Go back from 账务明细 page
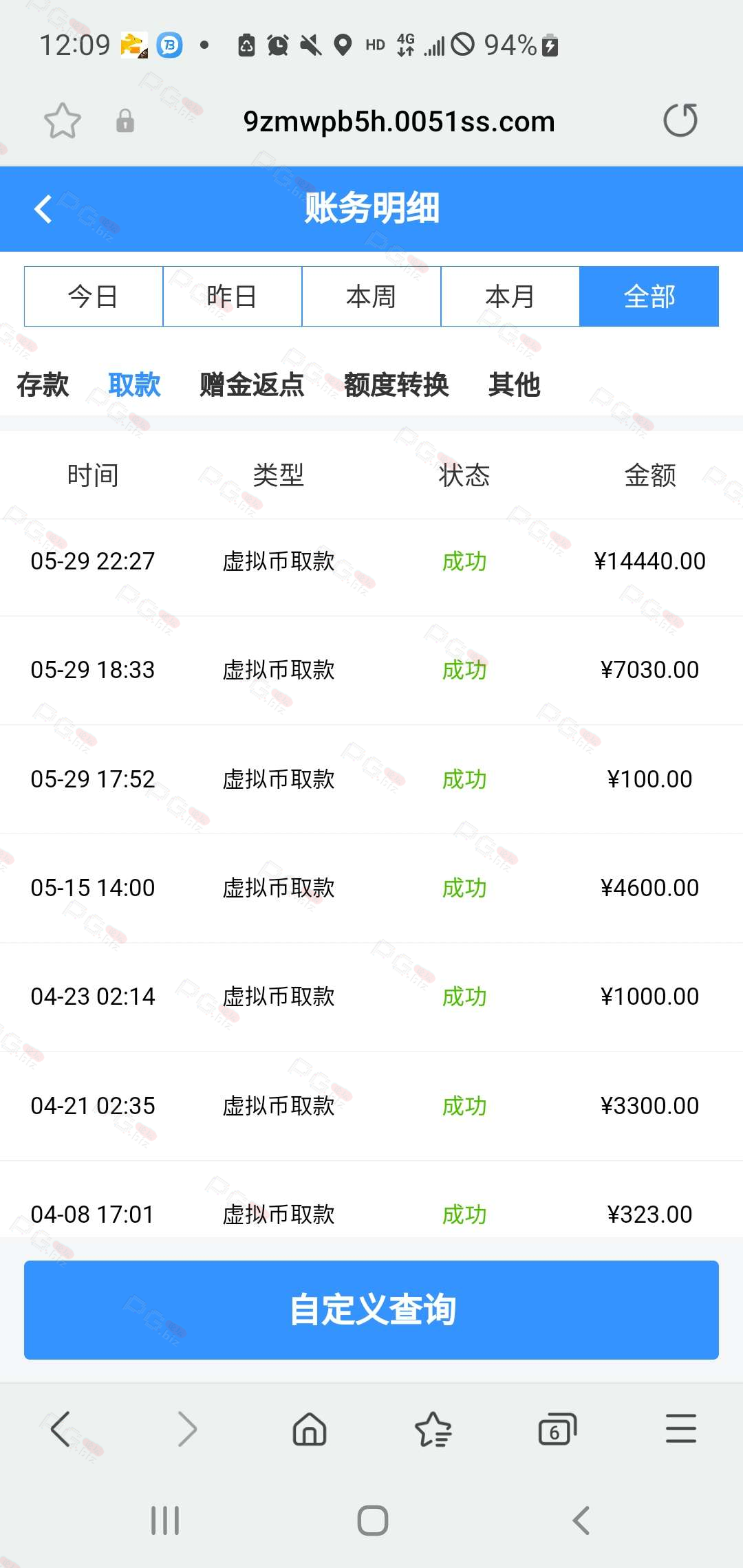 click(43, 209)
